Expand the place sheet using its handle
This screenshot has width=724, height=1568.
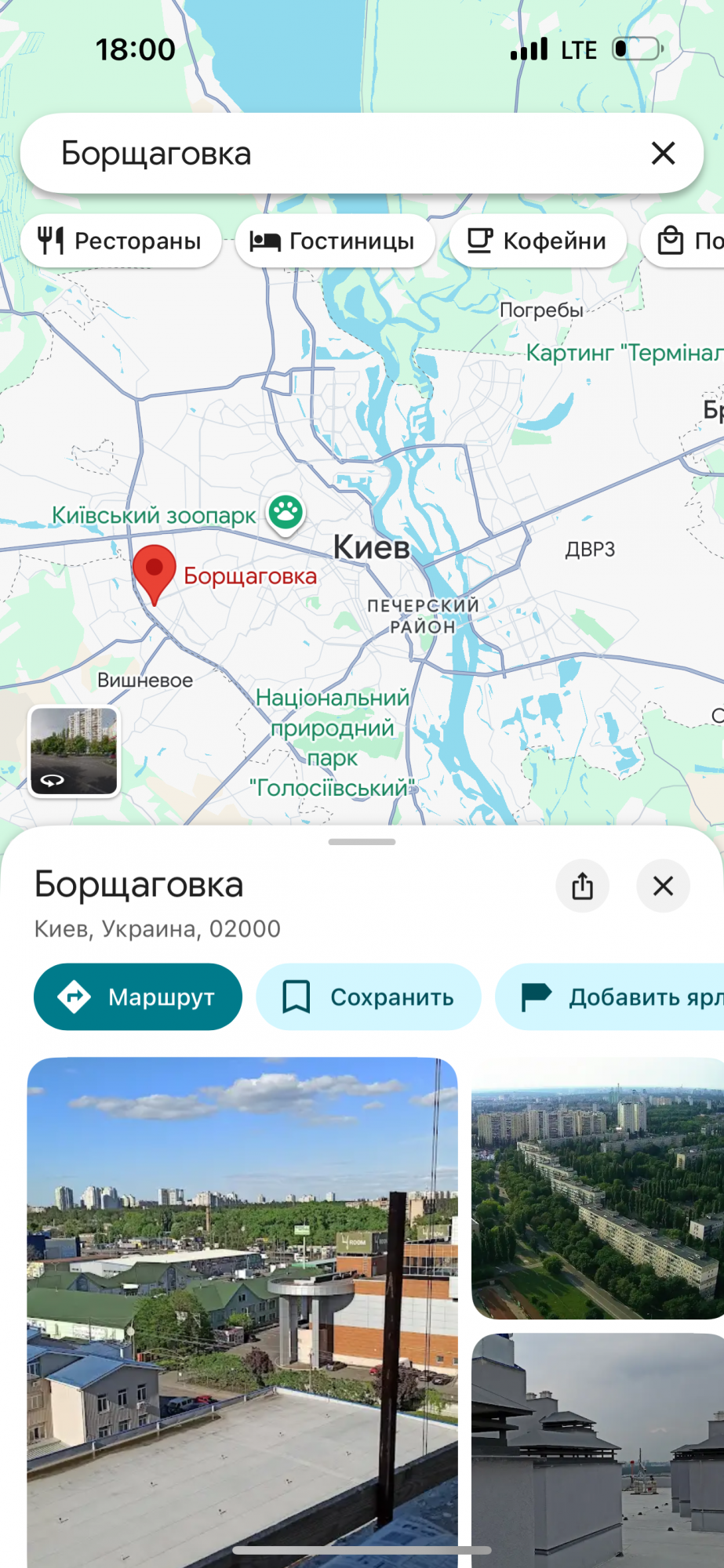[x=362, y=842]
